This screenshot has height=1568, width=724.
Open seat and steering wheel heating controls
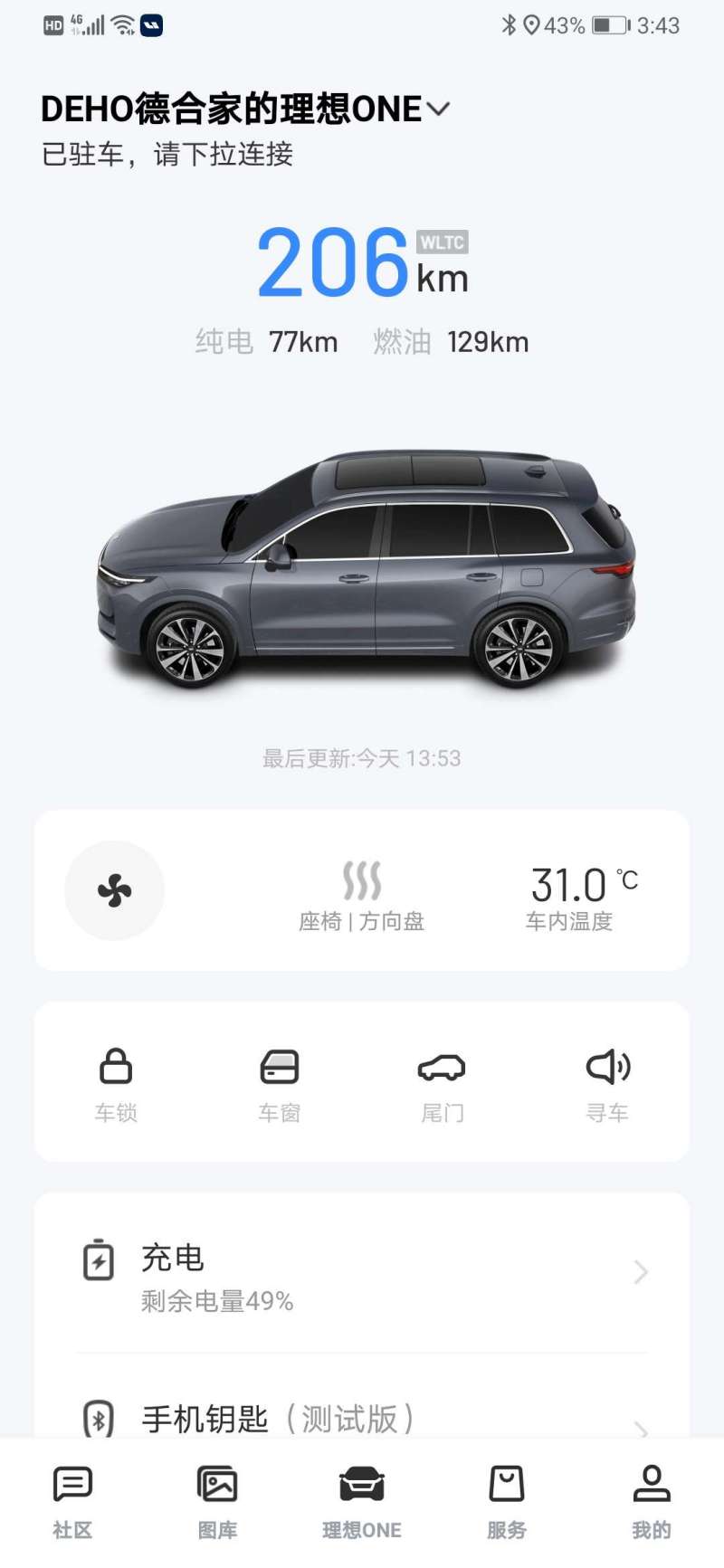point(362,876)
